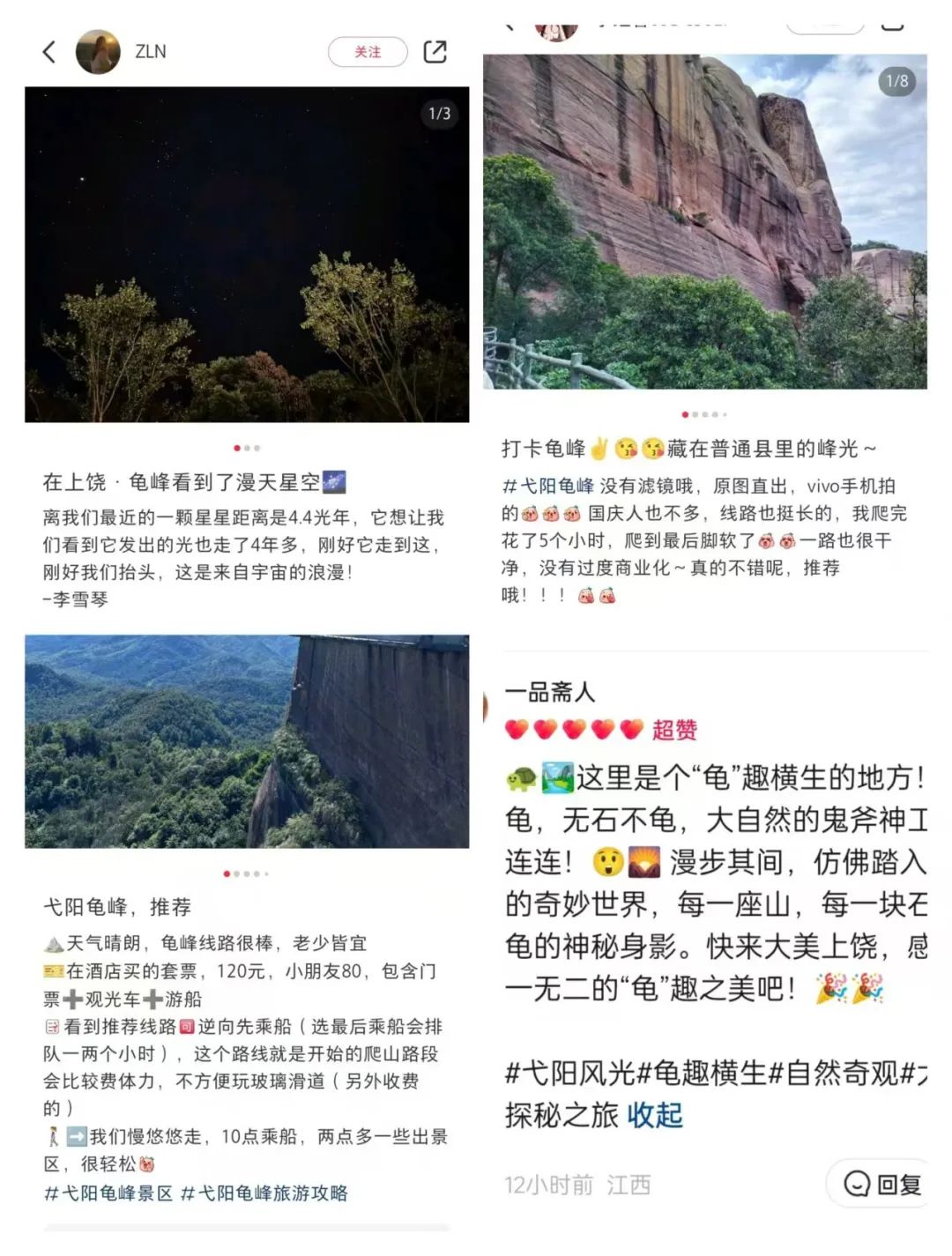Image resolution: width=952 pixels, height=1256 pixels.
Task: Tap the carousel pagination dots under the starry sky photo
Action: pyautogui.click(x=247, y=448)
